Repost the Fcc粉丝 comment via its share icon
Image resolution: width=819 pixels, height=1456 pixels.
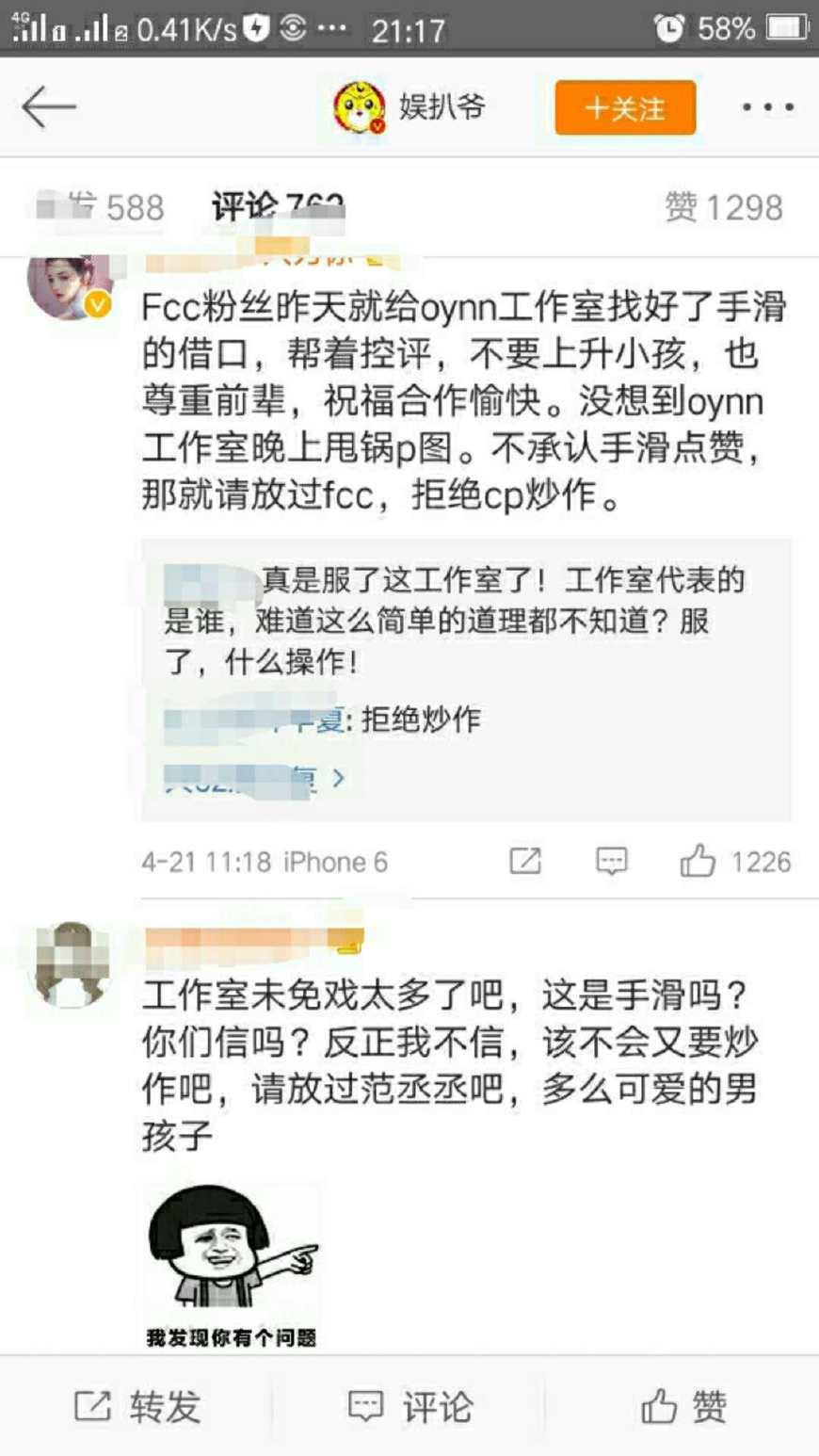[x=525, y=861]
